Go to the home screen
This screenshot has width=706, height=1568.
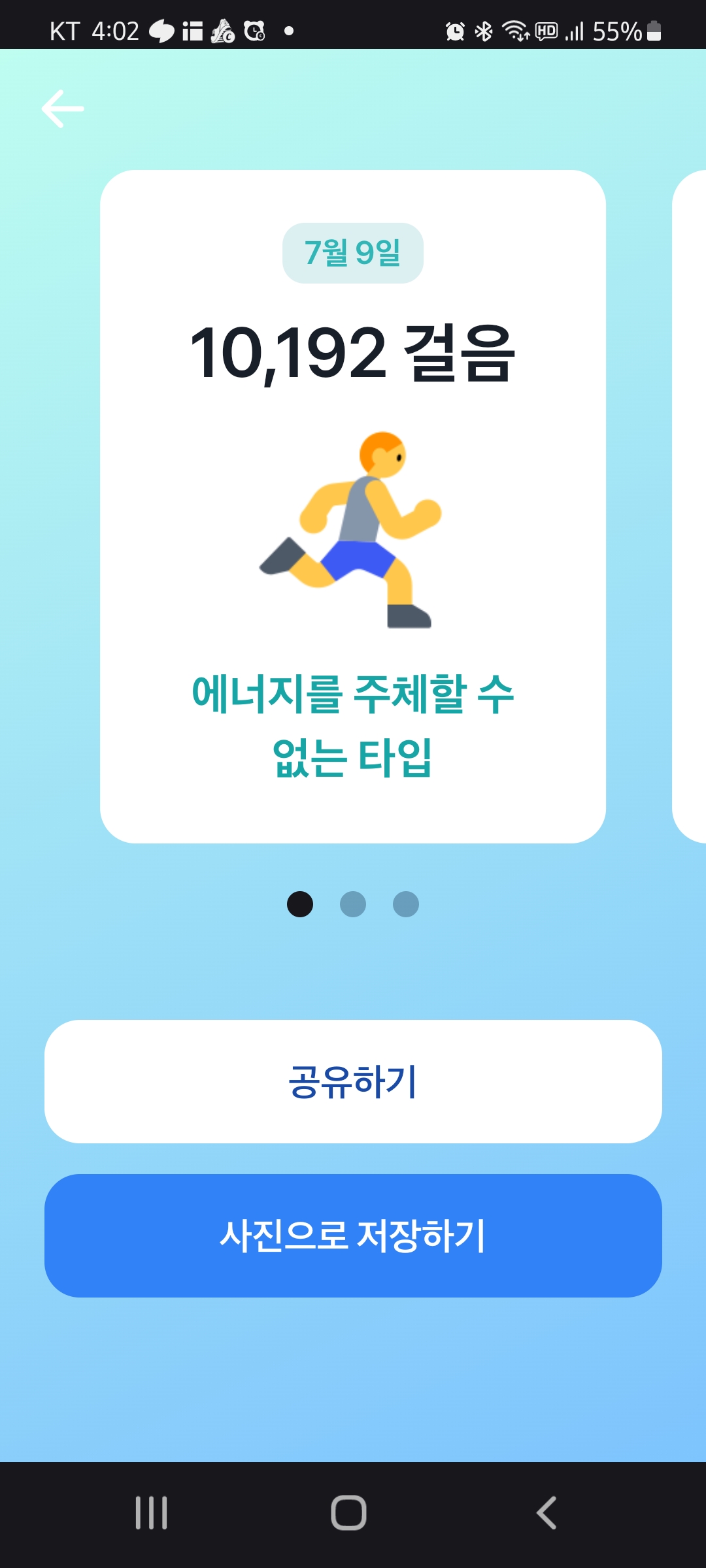coord(348,1512)
